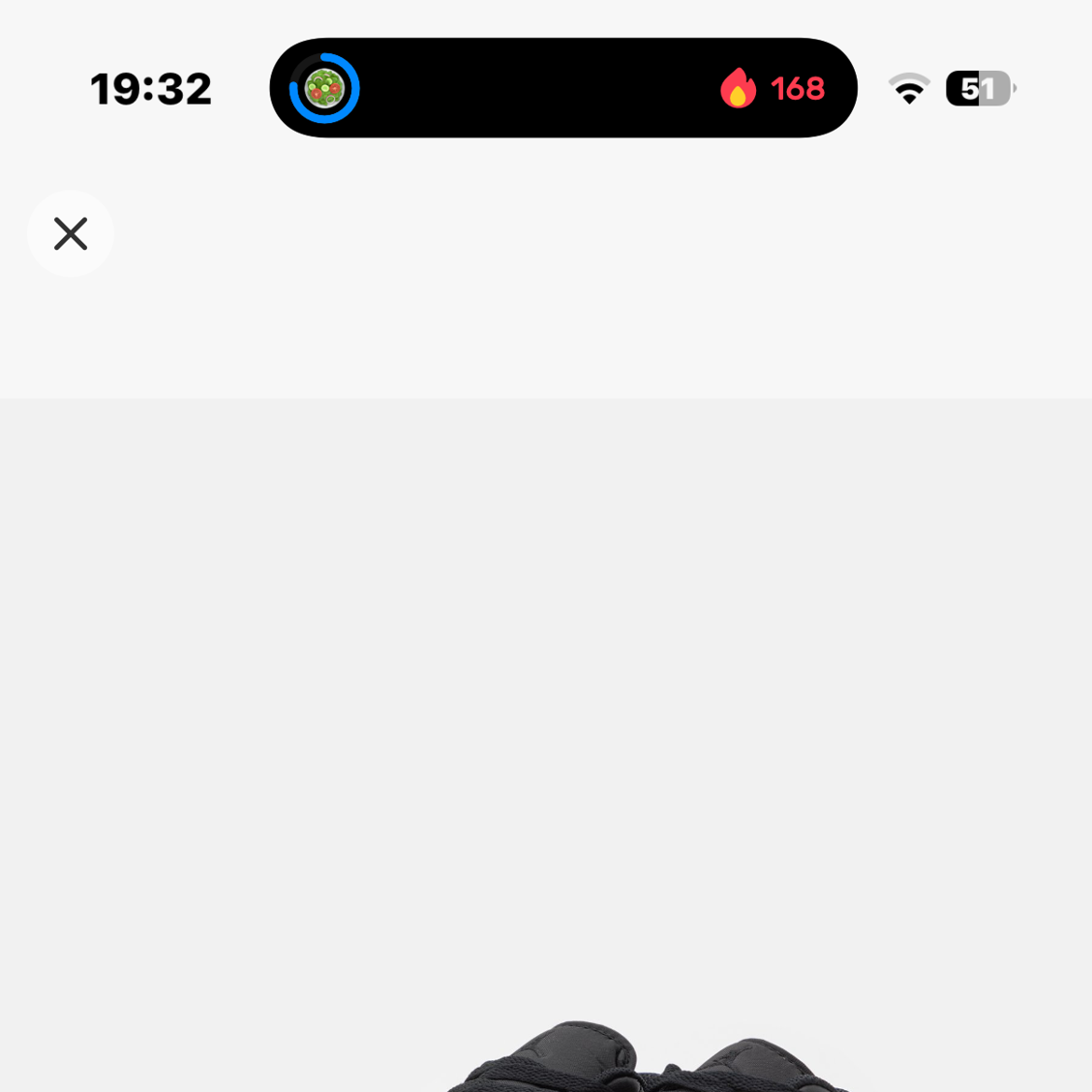
Task: Open the Dynamic Island live activity
Action: pos(562,88)
